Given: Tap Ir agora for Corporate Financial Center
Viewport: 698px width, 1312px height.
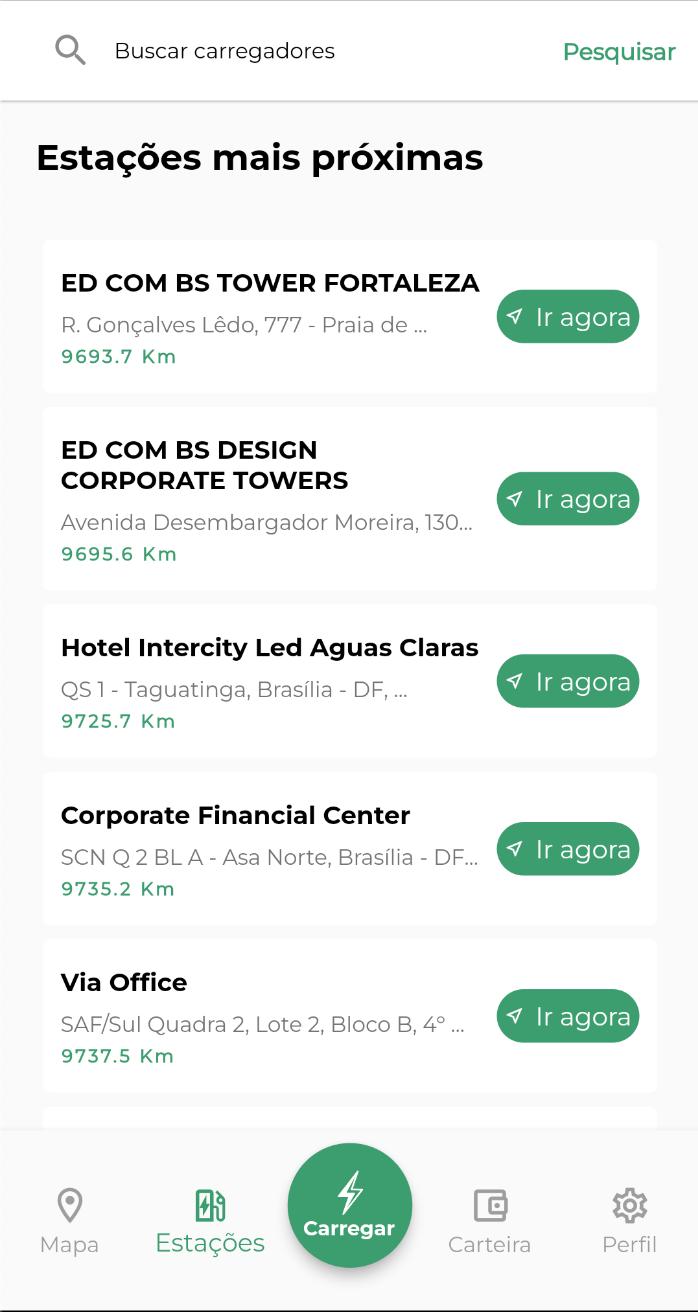Looking at the screenshot, I should point(568,849).
